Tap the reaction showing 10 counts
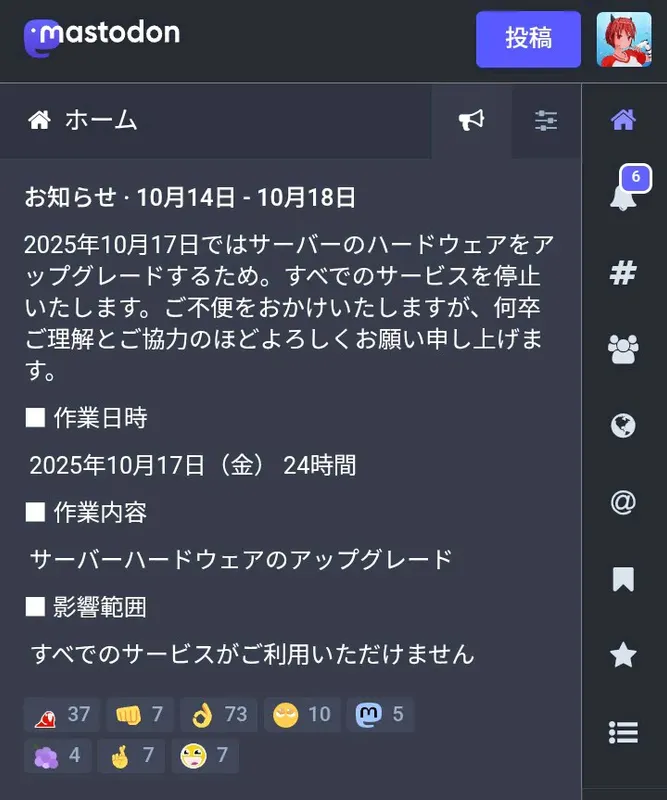Screen dimensions: 667x800 [x=302, y=714]
